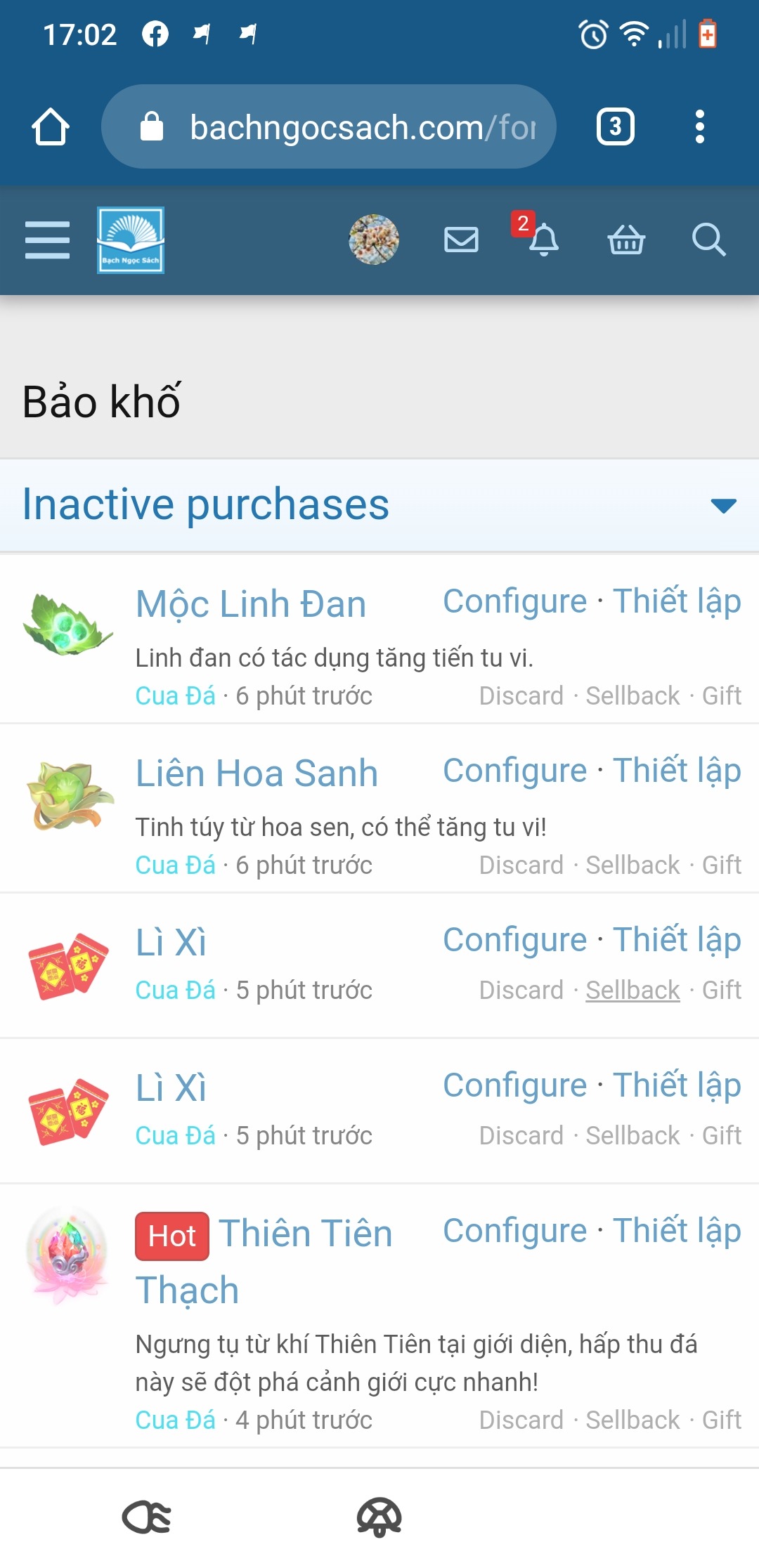Open the Mộc Linh Đan item
Image resolution: width=759 pixels, height=1568 pixels.
coord(251,604)
